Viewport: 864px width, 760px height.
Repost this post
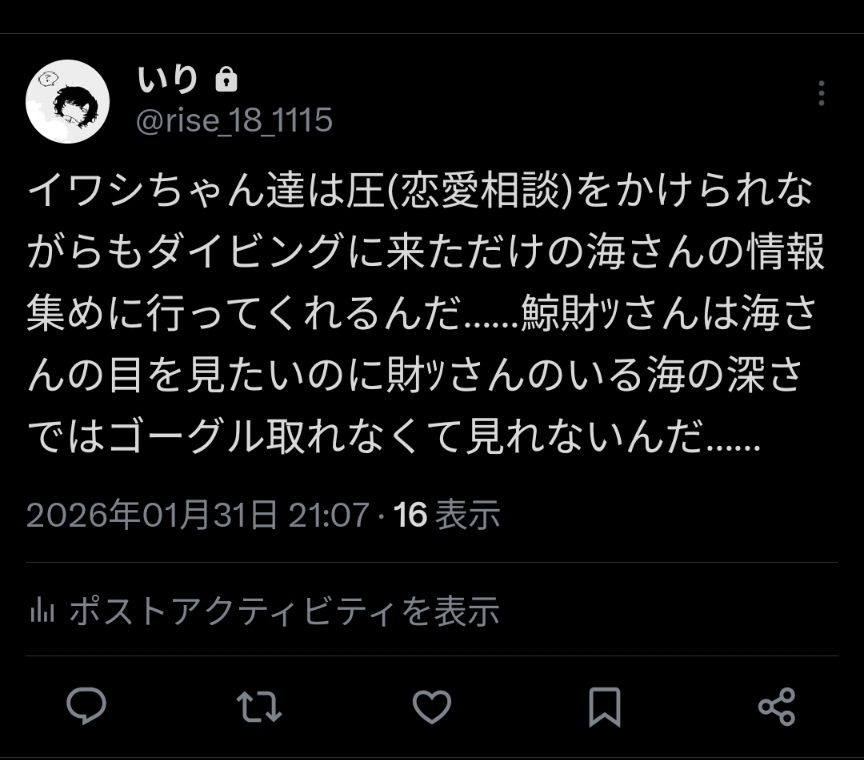[259, 706]
